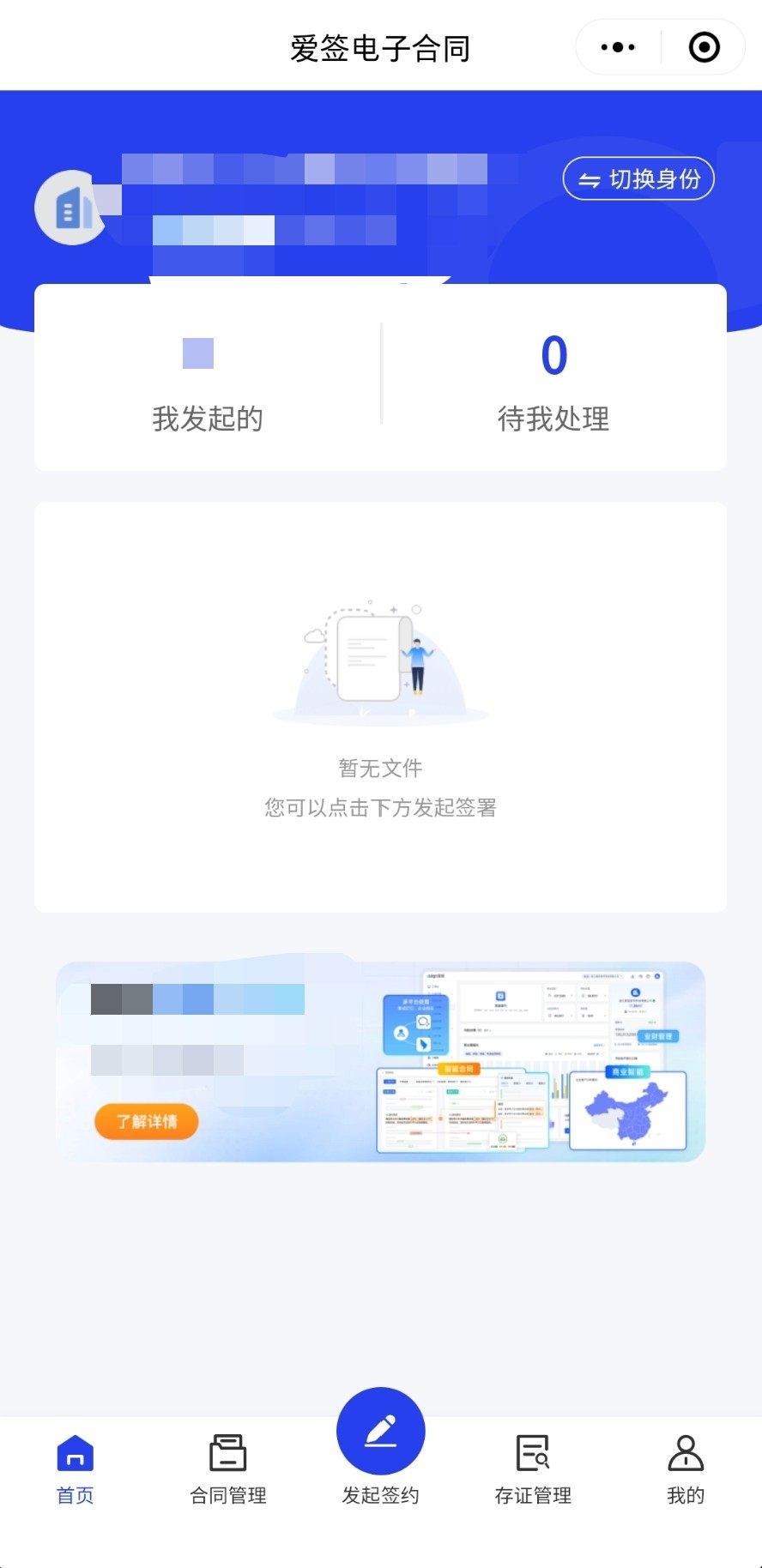Switch to the 我的 tab
Screen dimensions: 762x1568
(x=686, y=1468)
